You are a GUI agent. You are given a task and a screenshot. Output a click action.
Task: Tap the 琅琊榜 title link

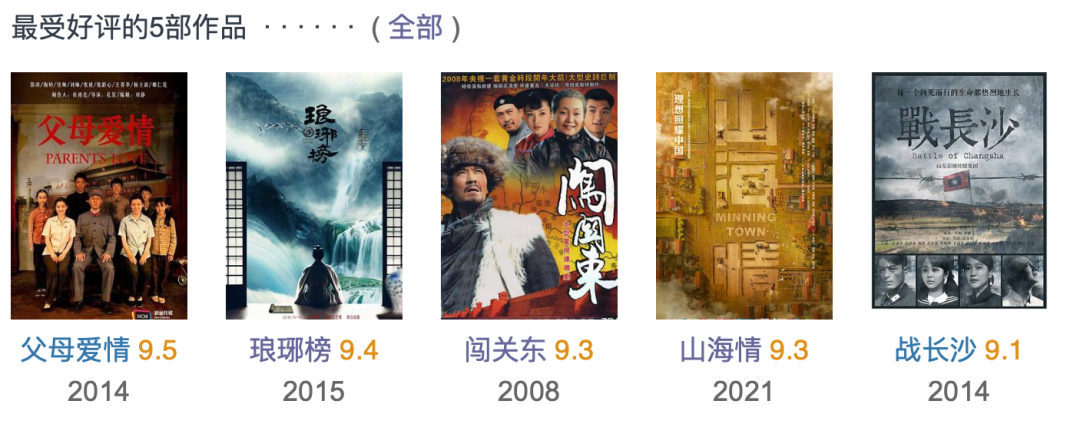[290, 351]
